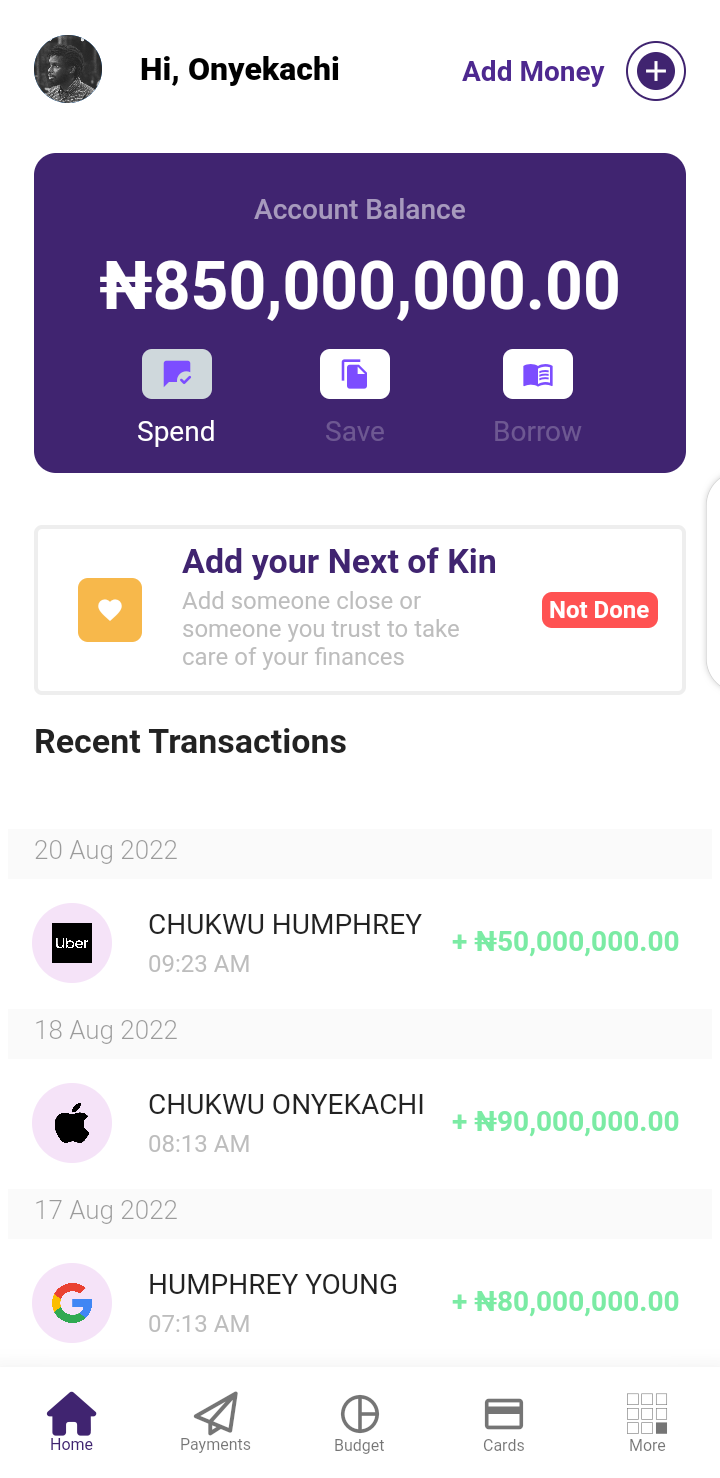Click the circular plus icon beside Add Money
This screenshot has height=1478, width=720.
(x=655, y=70)
